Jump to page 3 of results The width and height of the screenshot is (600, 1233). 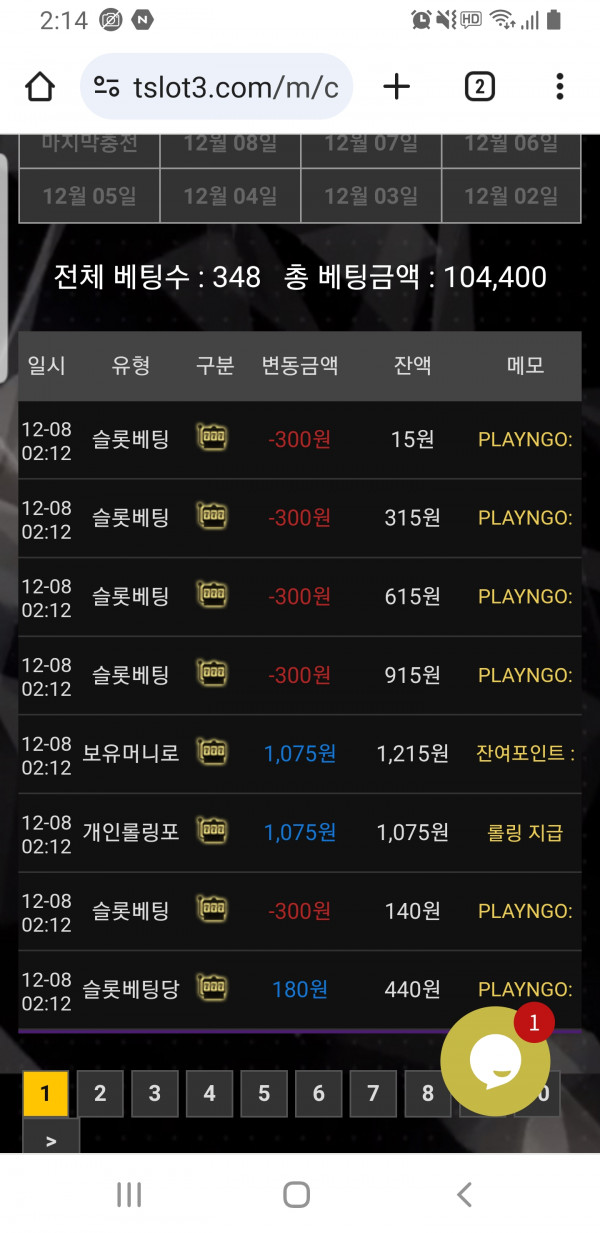coord(154,1094)
